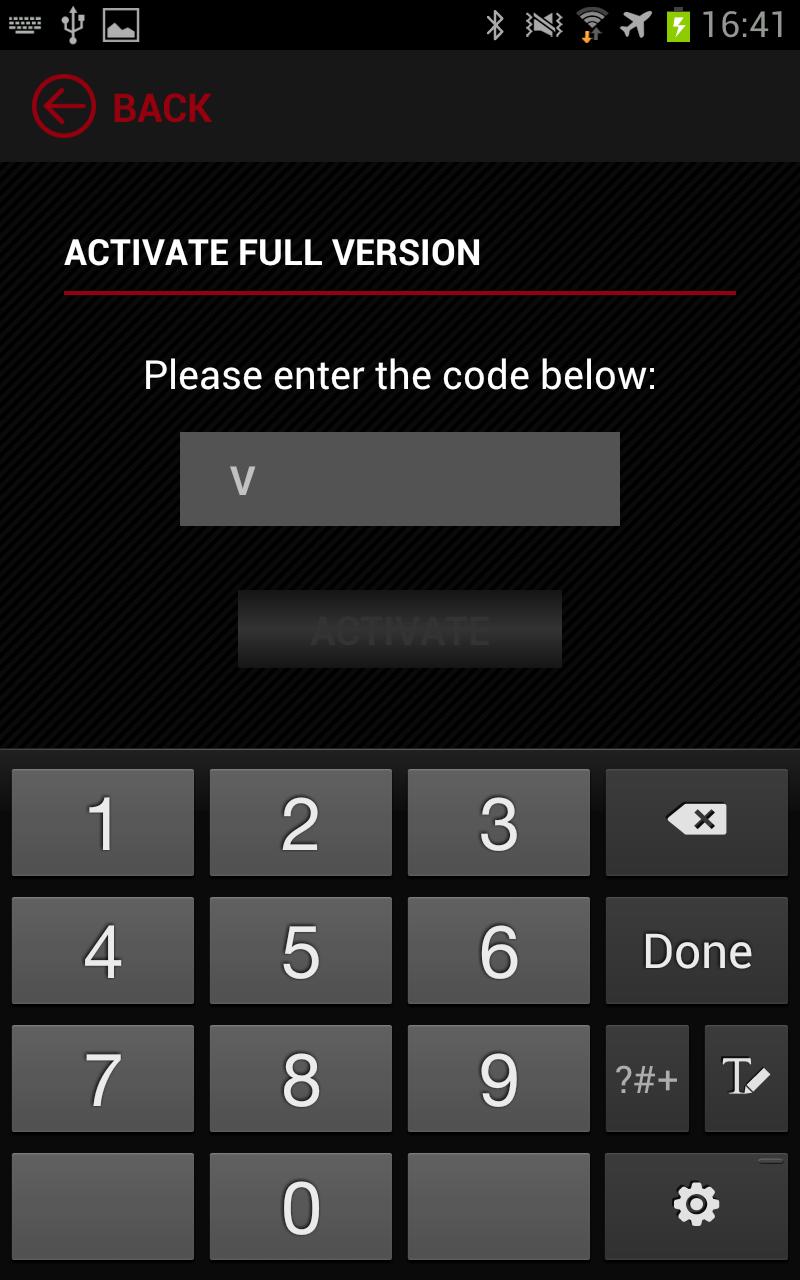
Task: Enter digit 2 on the keypad
Action: click(301, 823)
